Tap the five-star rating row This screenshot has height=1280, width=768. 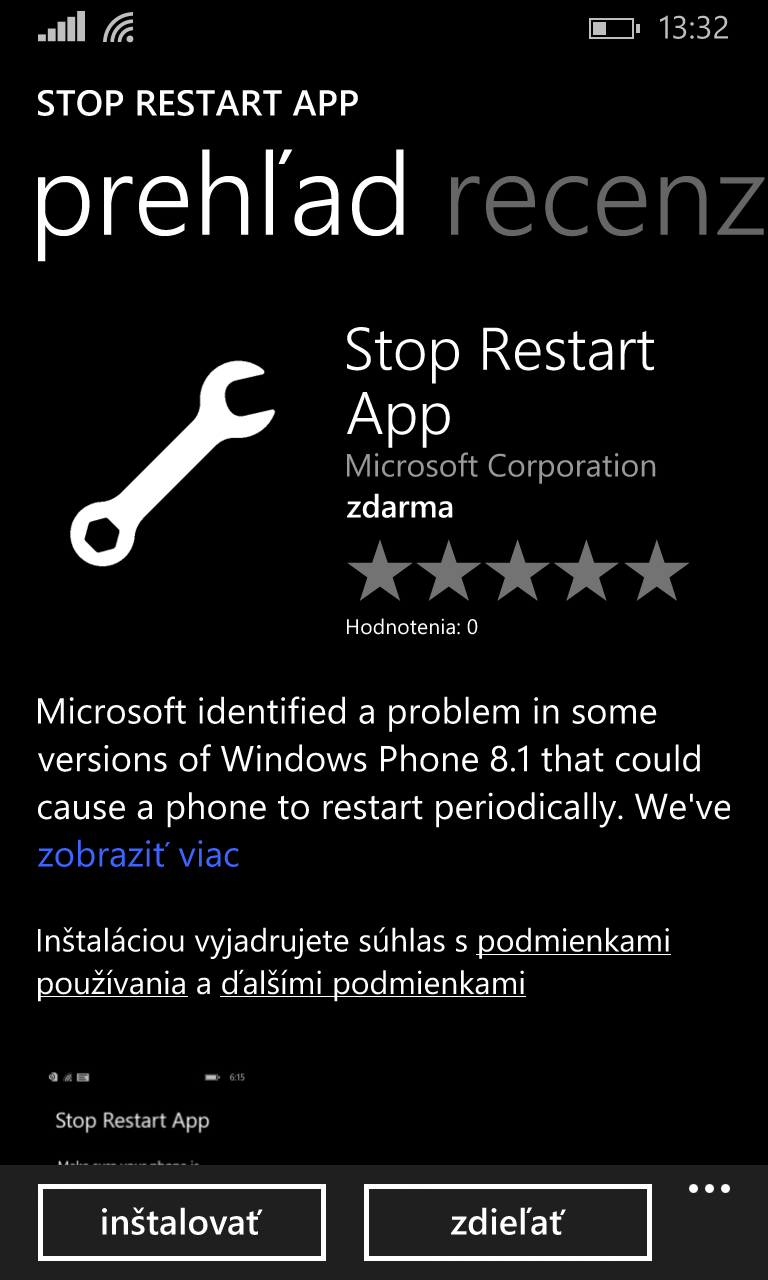[x=517, y=570]
